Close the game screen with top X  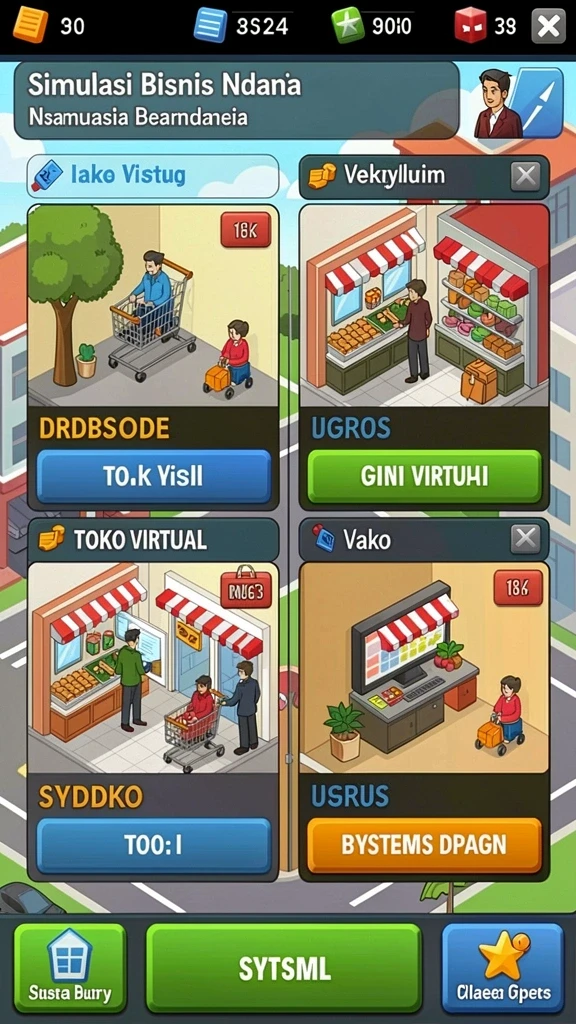(x=548, y=26)
